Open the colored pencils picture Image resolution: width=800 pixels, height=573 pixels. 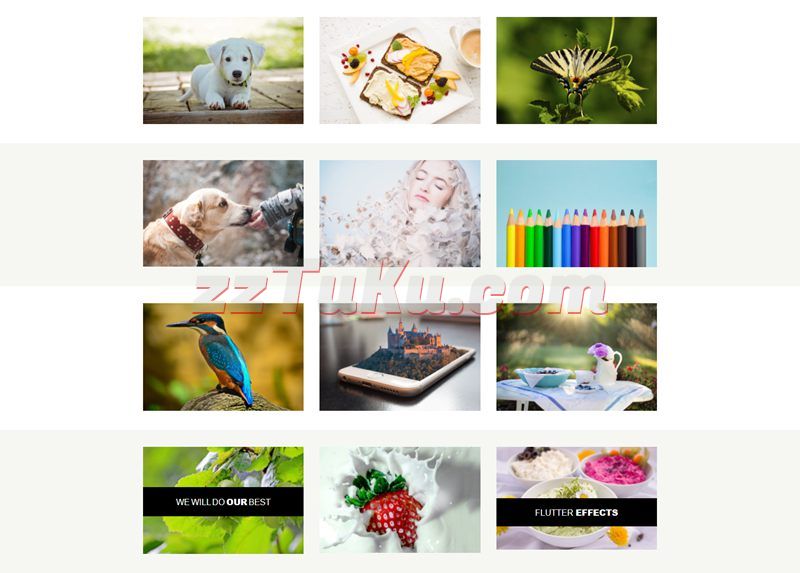(576, 213)
